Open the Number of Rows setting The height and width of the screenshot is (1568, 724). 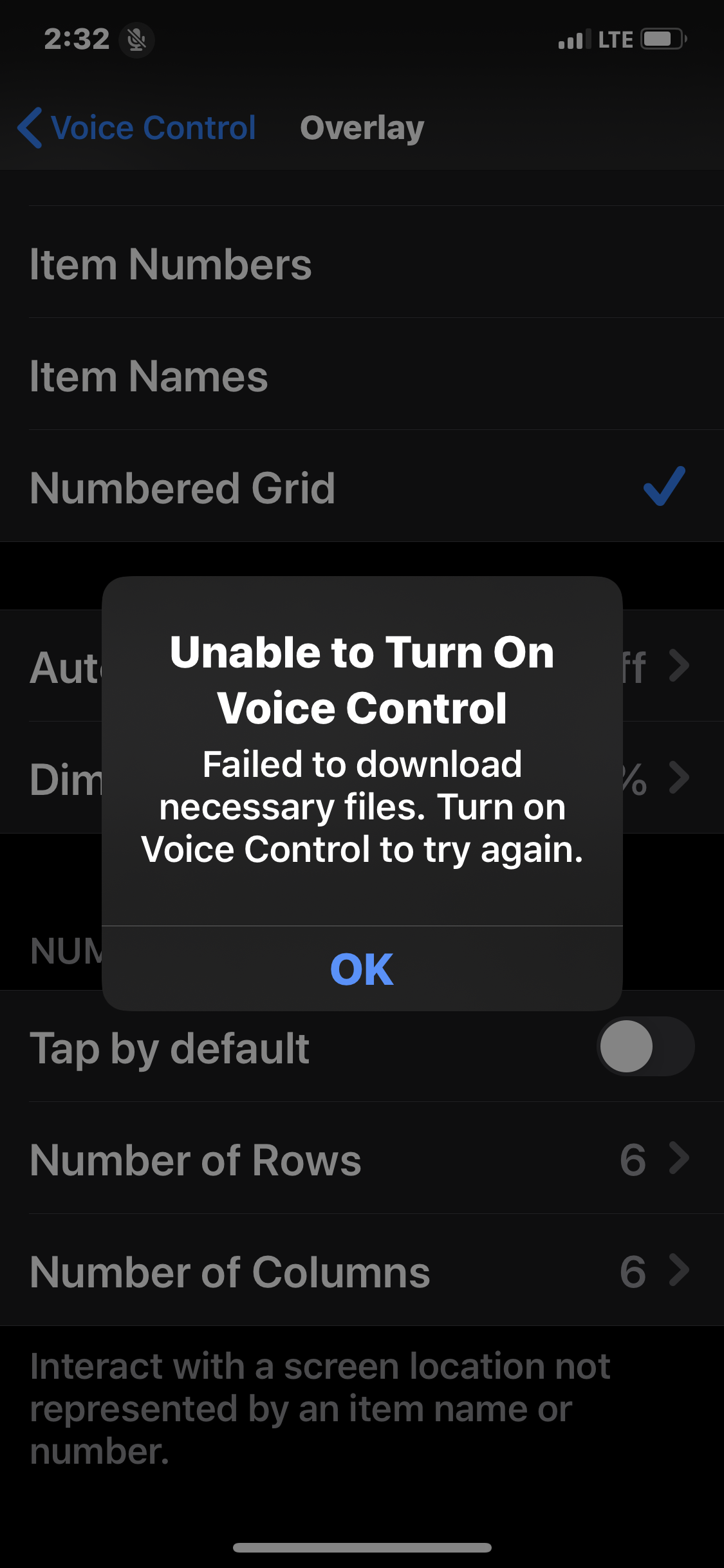point(362,1159)
